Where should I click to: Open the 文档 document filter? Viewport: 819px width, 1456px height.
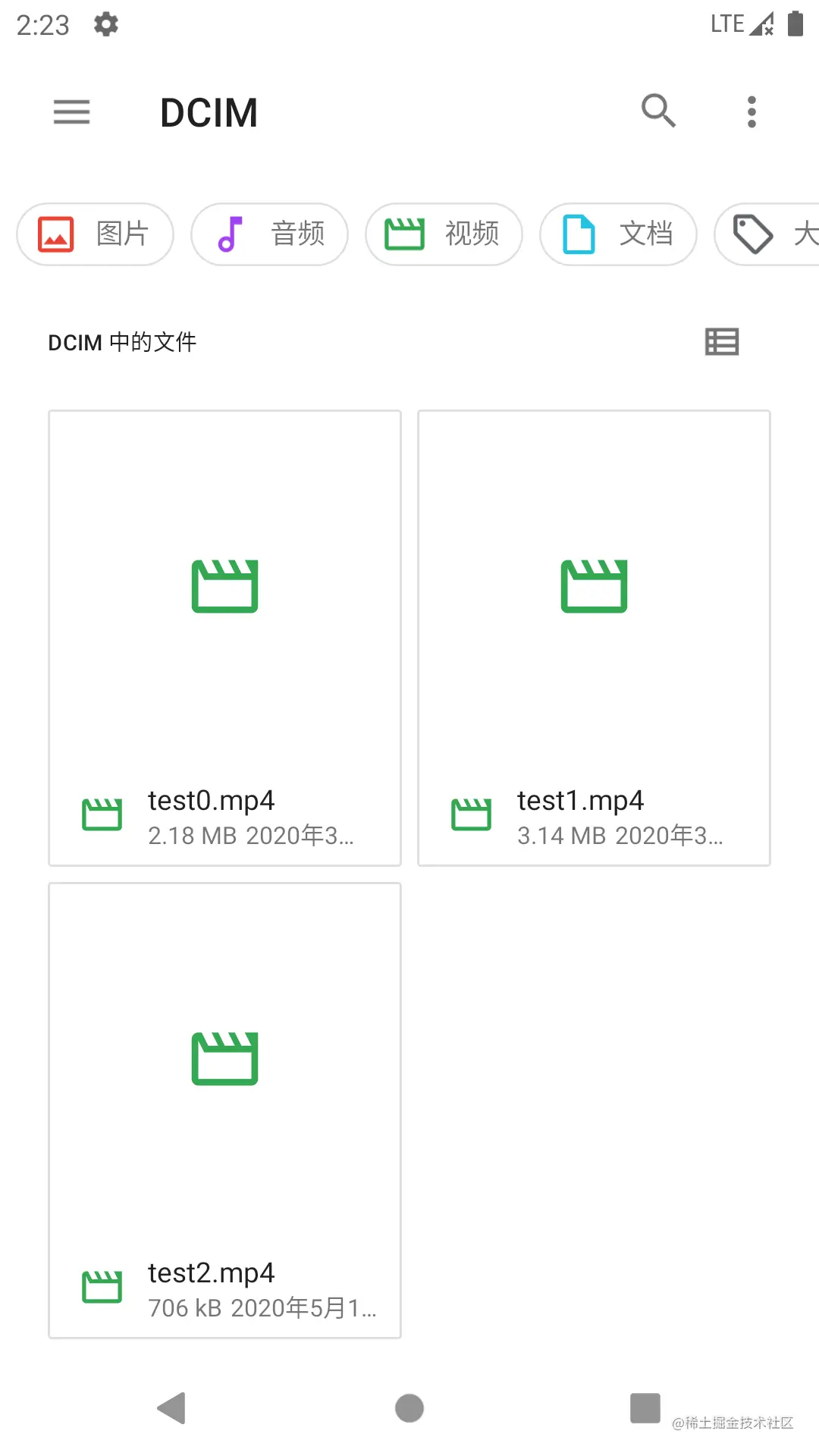[x=618, y=234]
